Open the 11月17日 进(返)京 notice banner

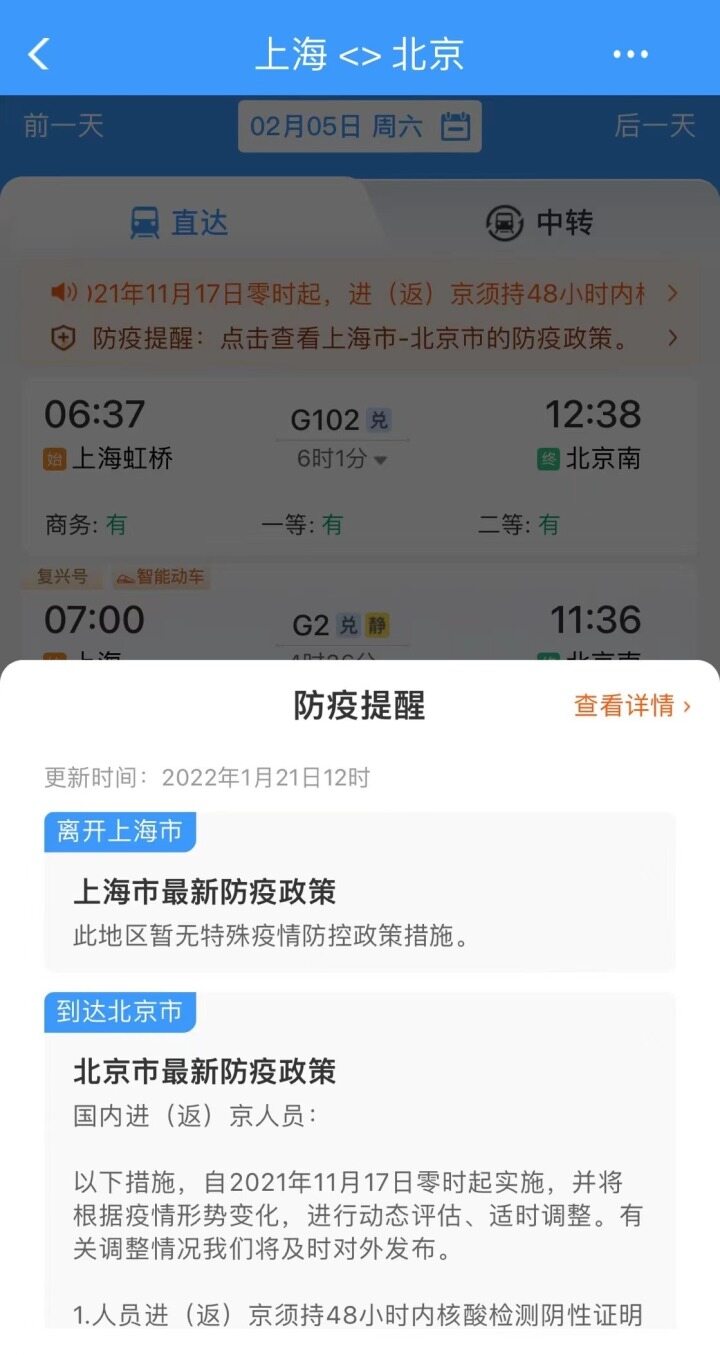(x=360, y=293)
